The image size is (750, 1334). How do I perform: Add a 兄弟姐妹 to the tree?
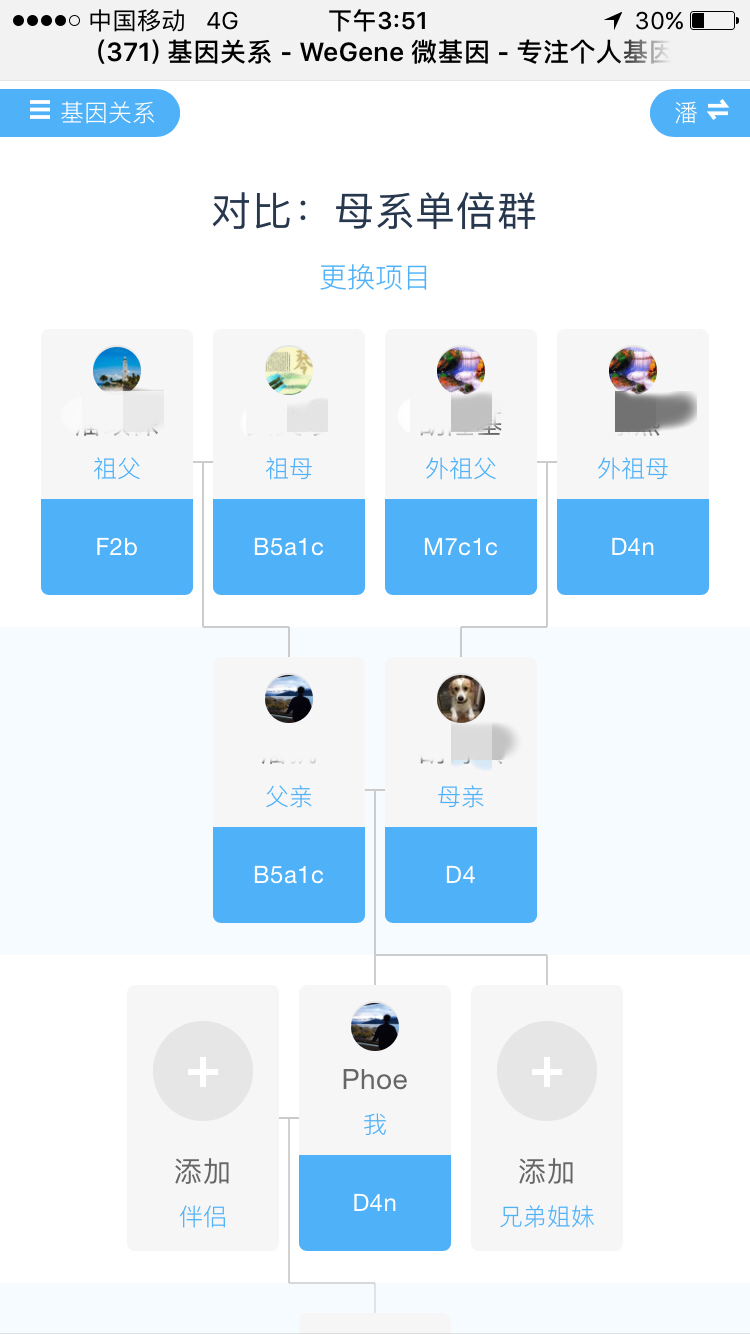coord(547,1118)
